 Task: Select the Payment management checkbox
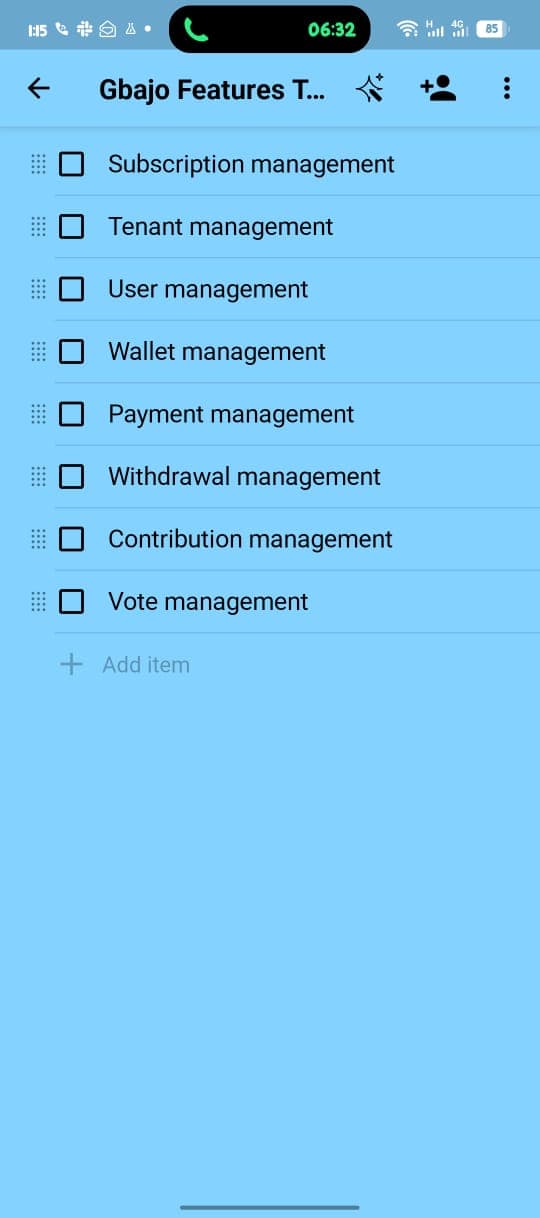(x=72, y=414)
